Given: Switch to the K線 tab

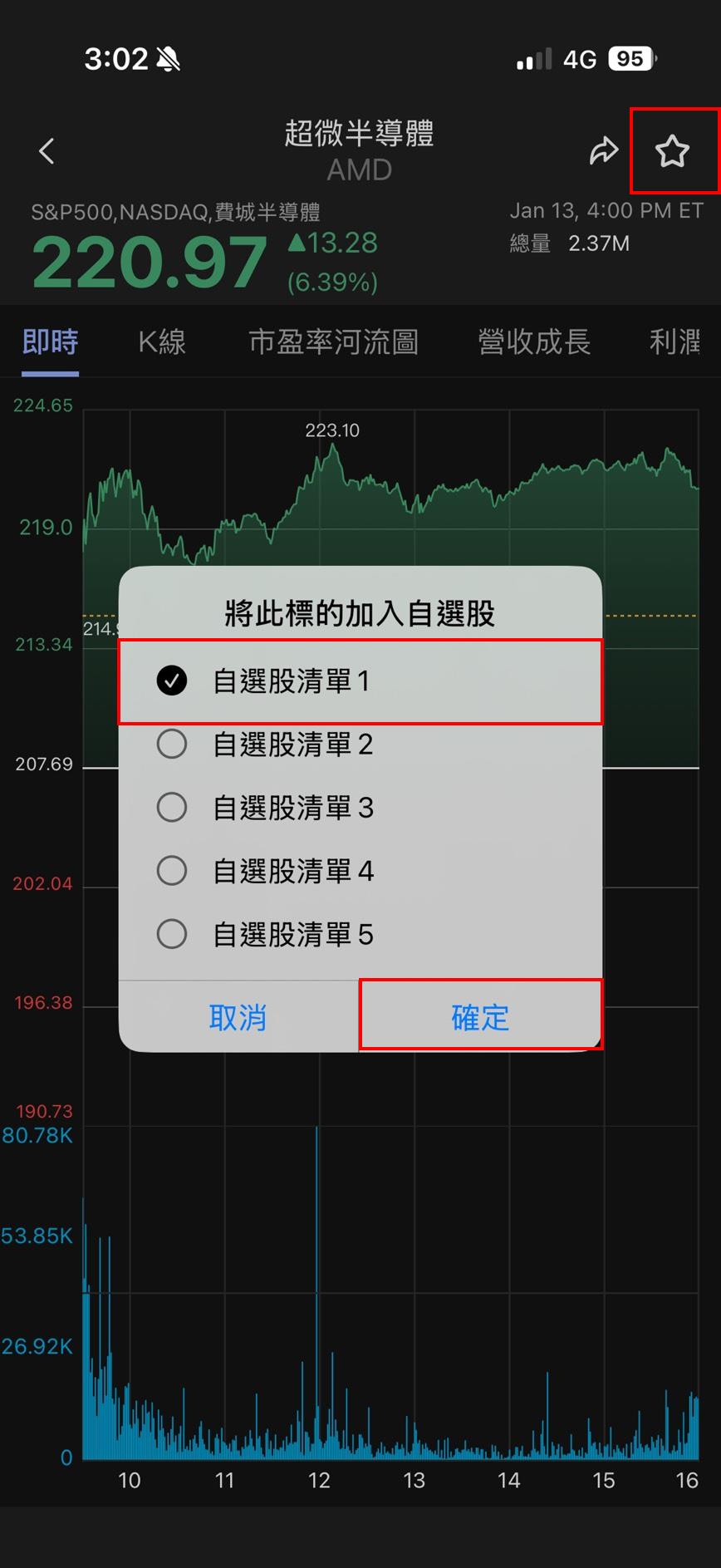Looking at the screenshot, I should (x=161, y=342).
